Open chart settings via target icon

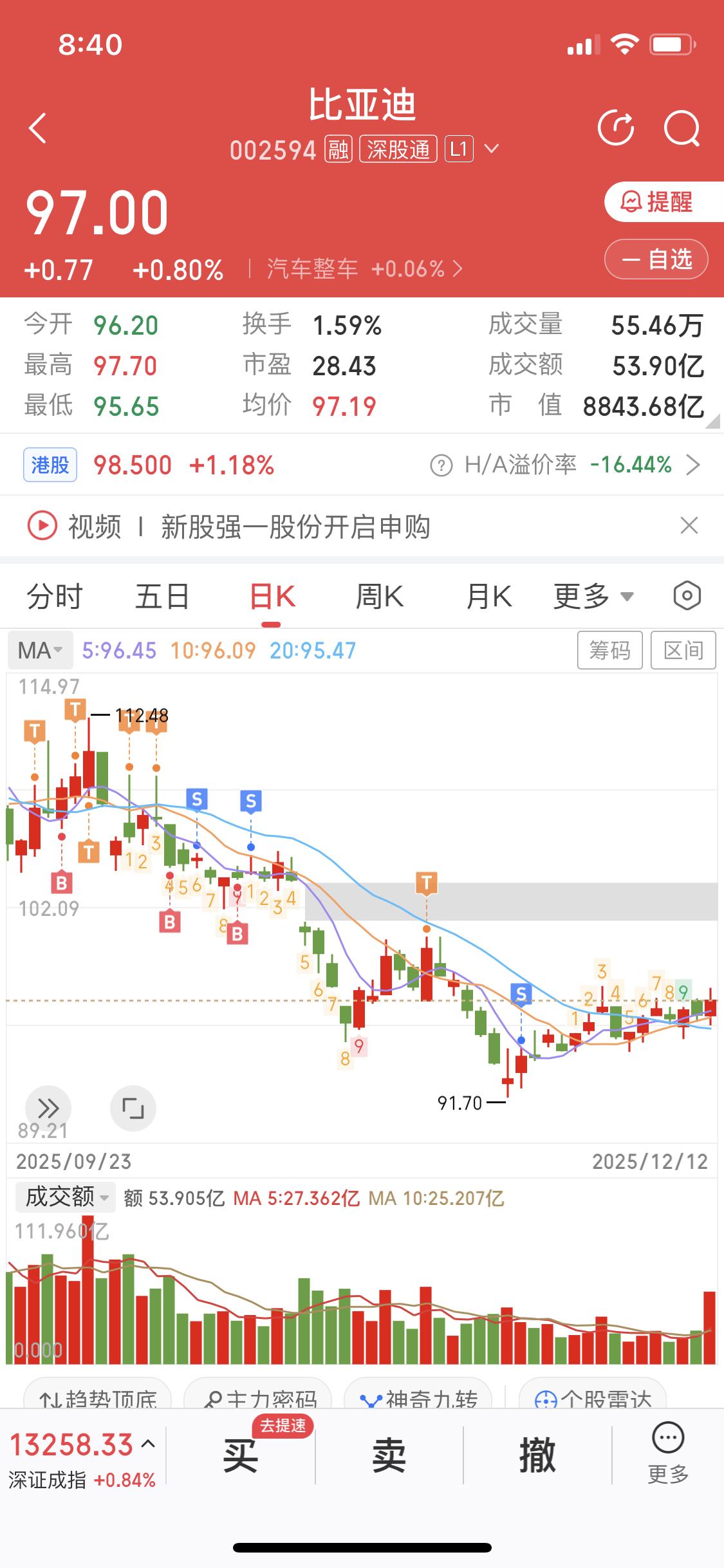point(686,595)
